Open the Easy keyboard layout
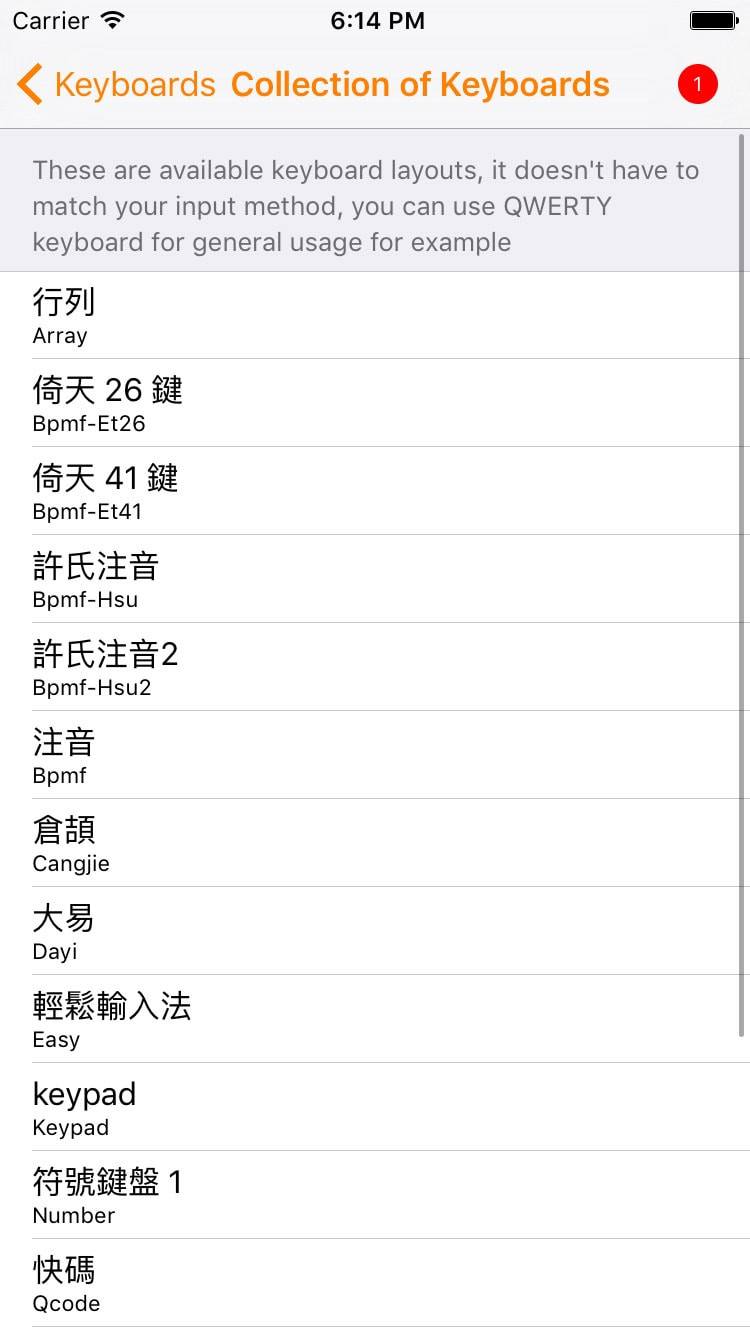Image resolution: width=750 pixels, height=1334 pixels. point(375,1019)
